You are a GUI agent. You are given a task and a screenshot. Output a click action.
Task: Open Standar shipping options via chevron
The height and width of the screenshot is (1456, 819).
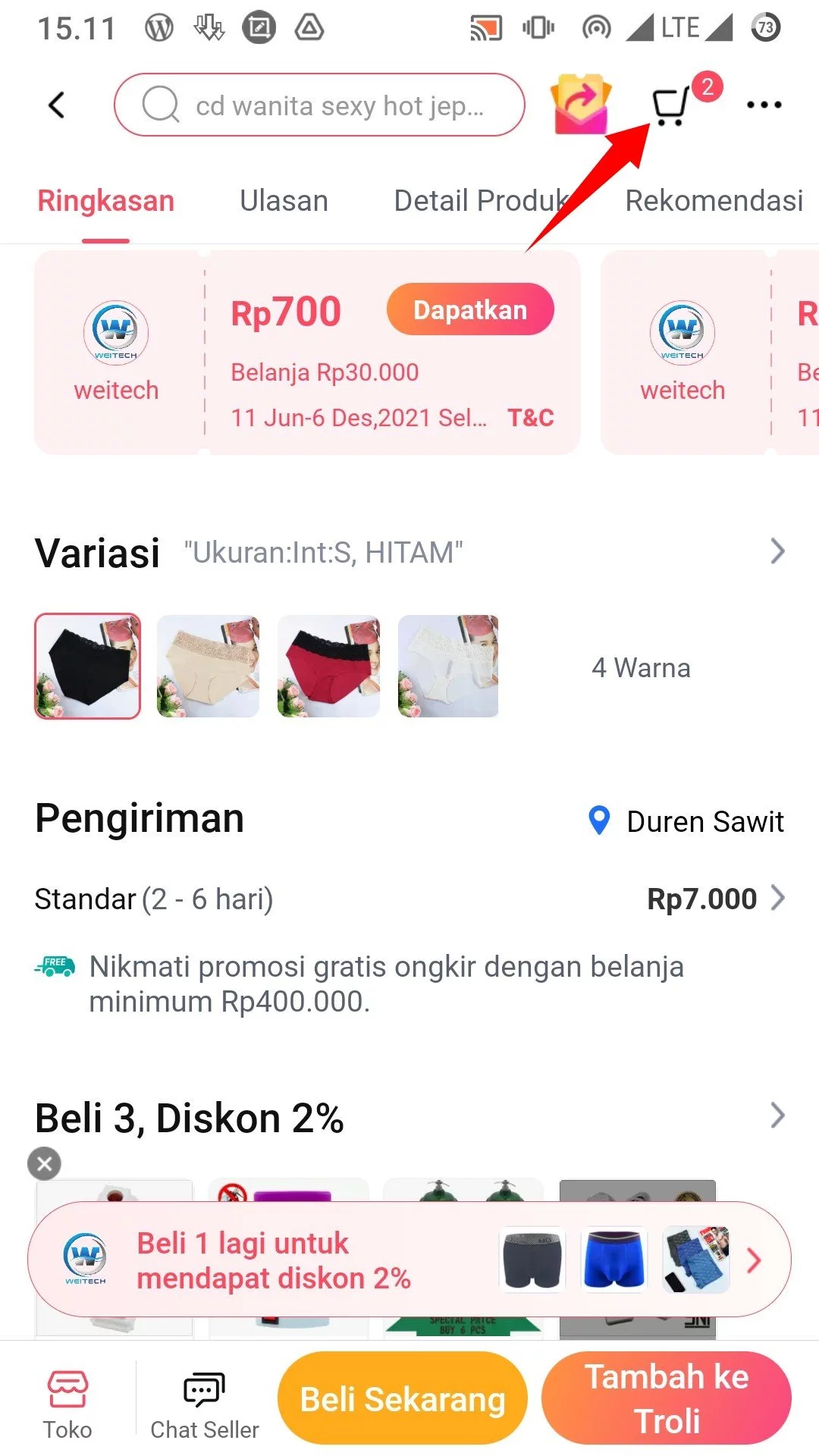777,899
